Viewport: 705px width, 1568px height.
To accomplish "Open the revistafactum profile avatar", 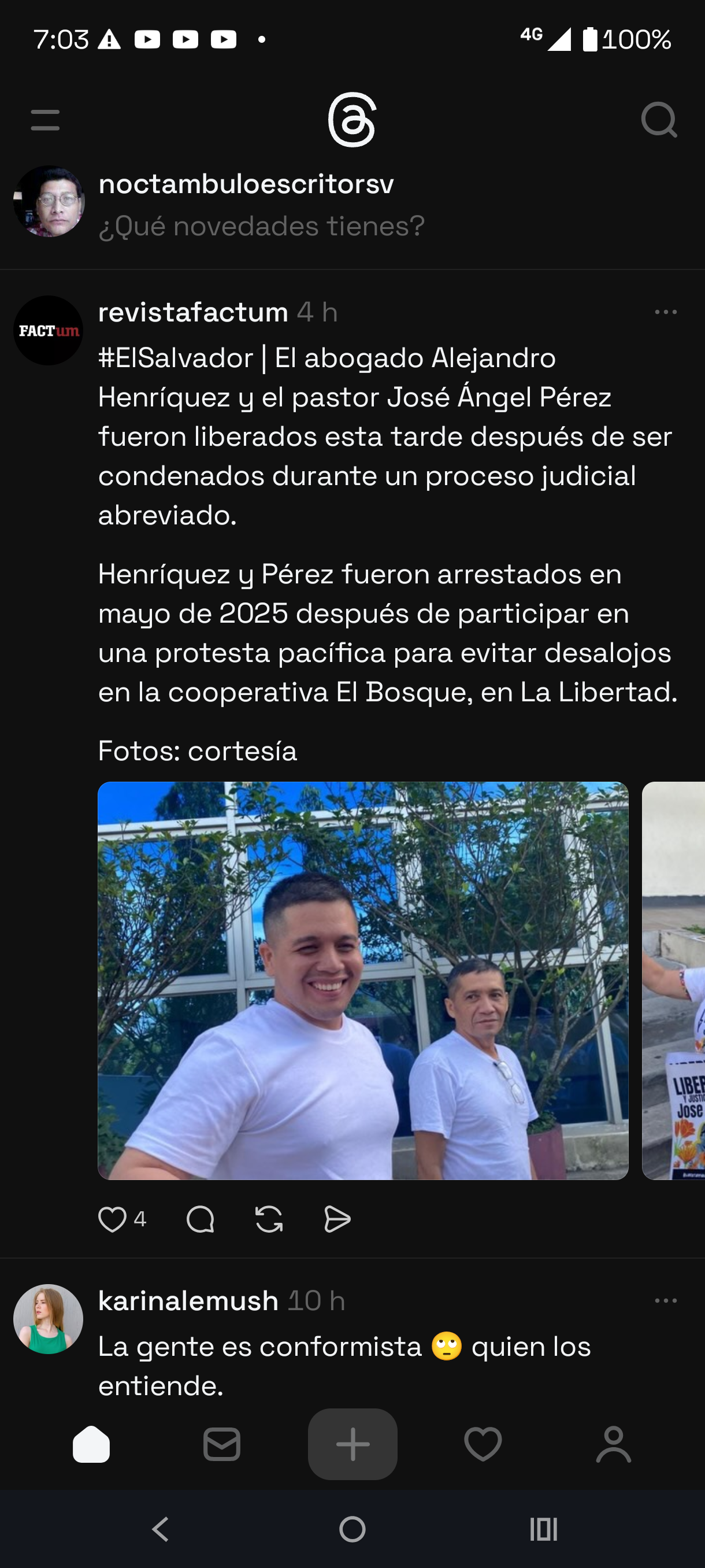I will click(x=48, y=331).
